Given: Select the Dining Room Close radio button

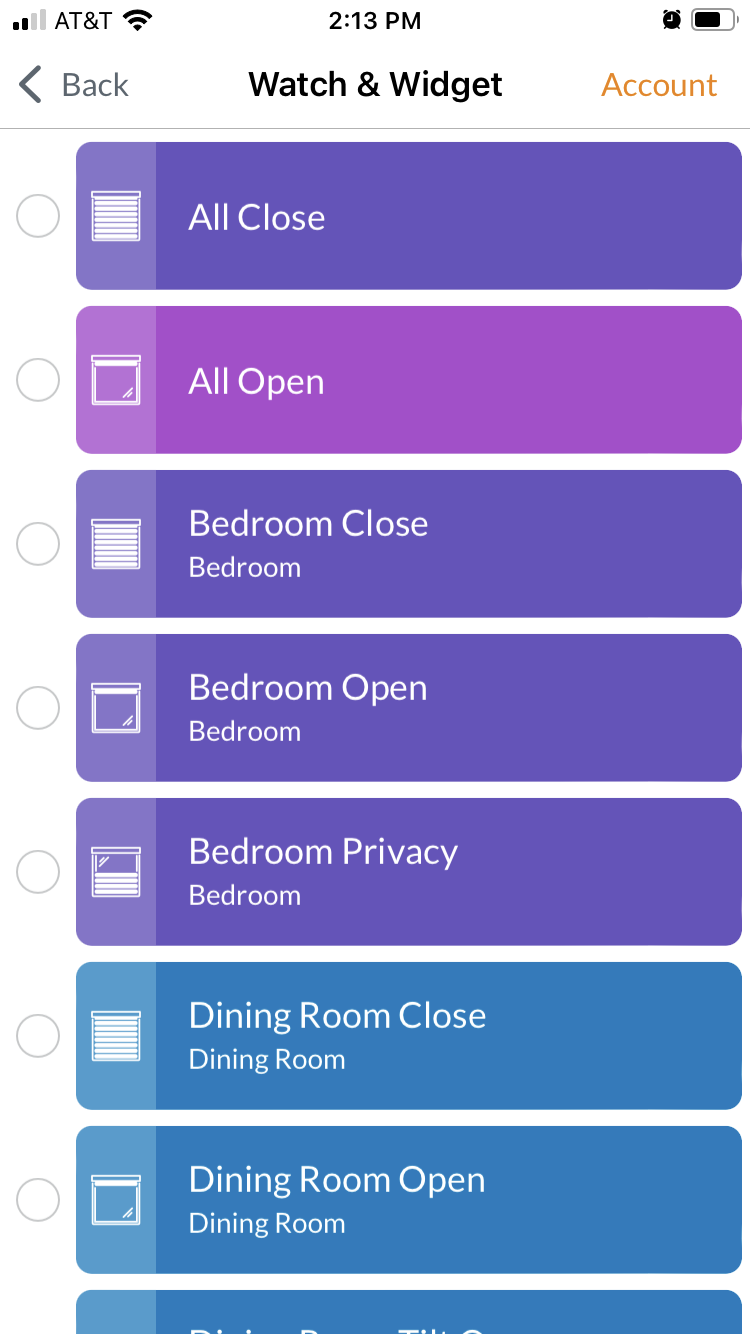Looking at the screenshot, I should pyautogui.click(x=38, y=1036).
